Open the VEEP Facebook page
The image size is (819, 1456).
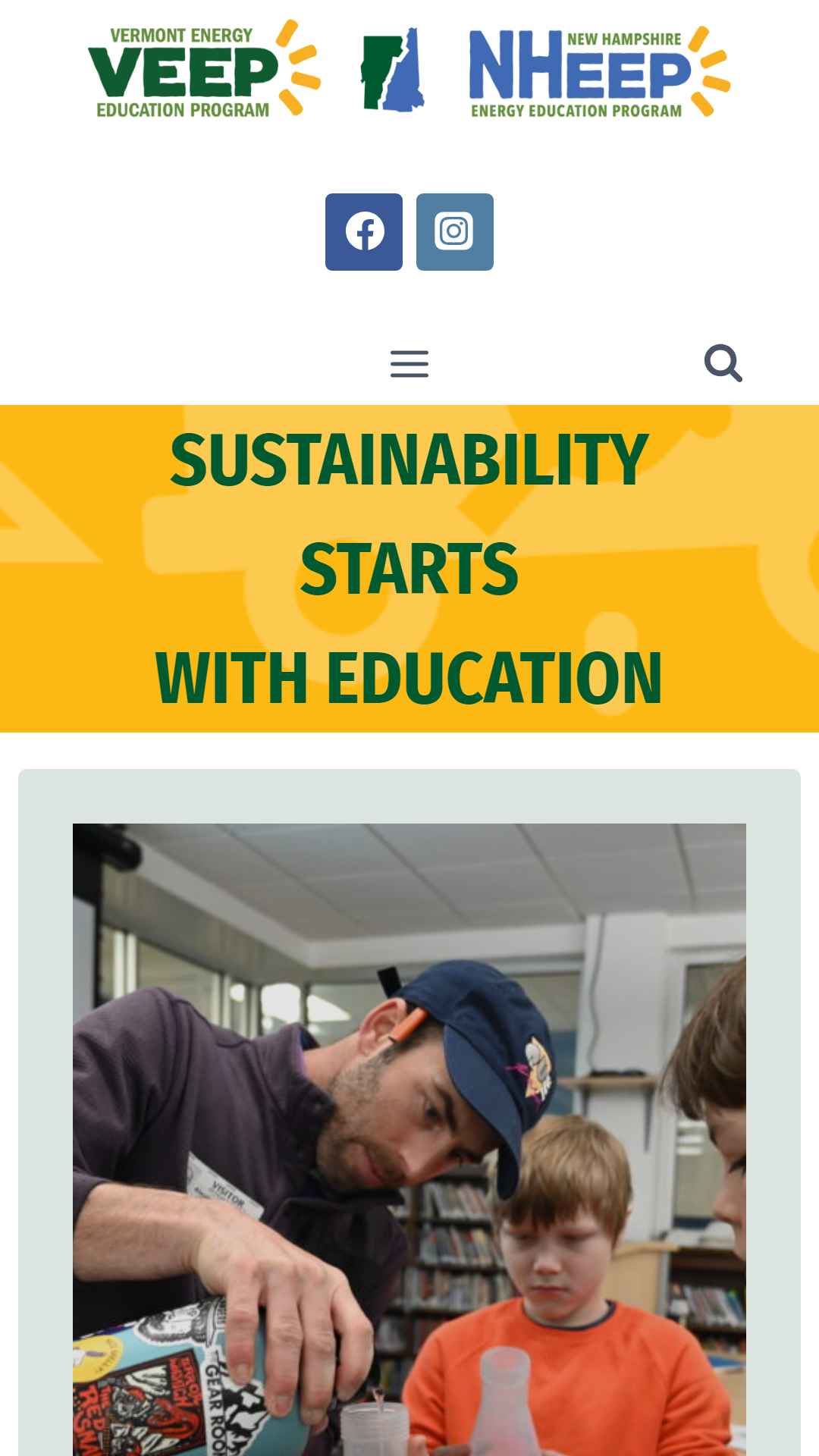pyautogui.click(x=364, y=232)
